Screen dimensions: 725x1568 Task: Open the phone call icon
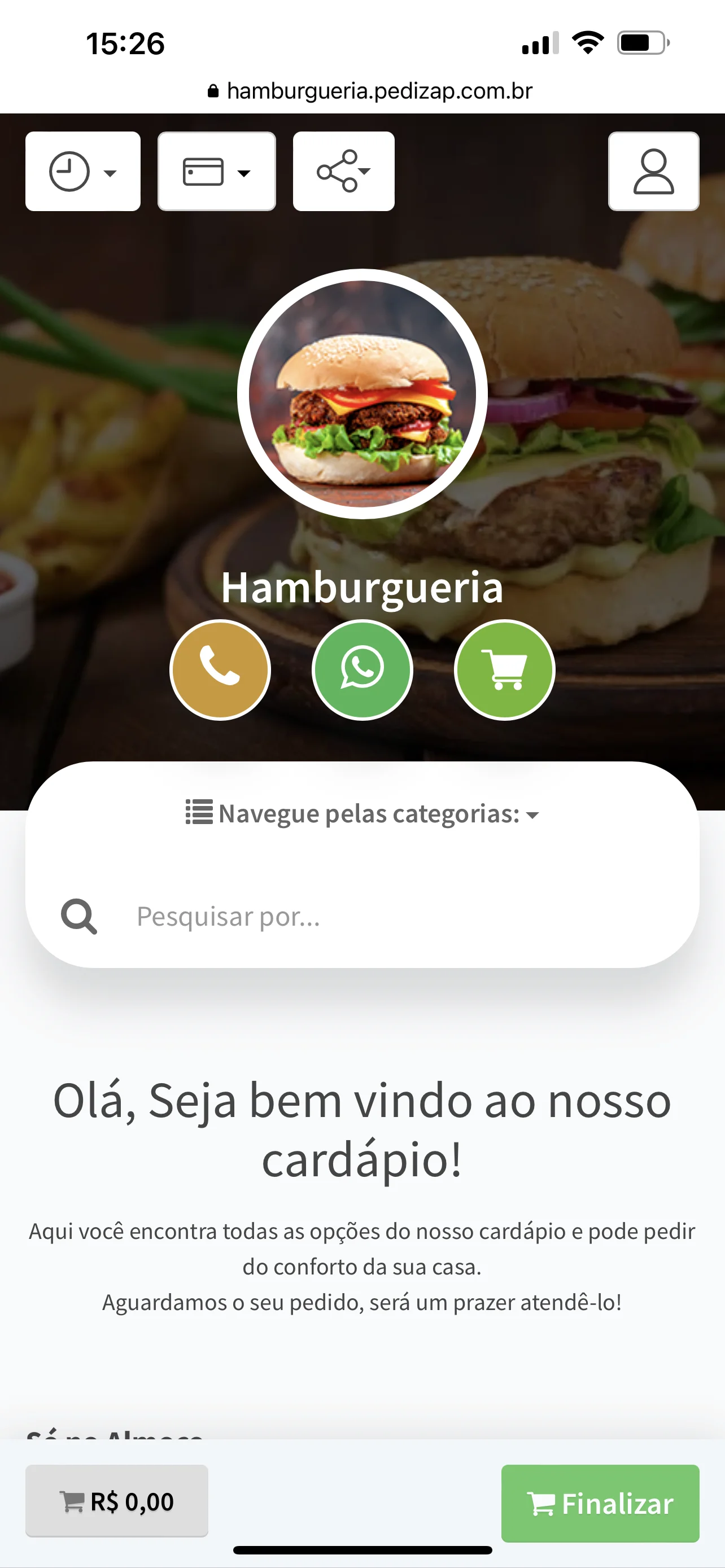point(220,668)
